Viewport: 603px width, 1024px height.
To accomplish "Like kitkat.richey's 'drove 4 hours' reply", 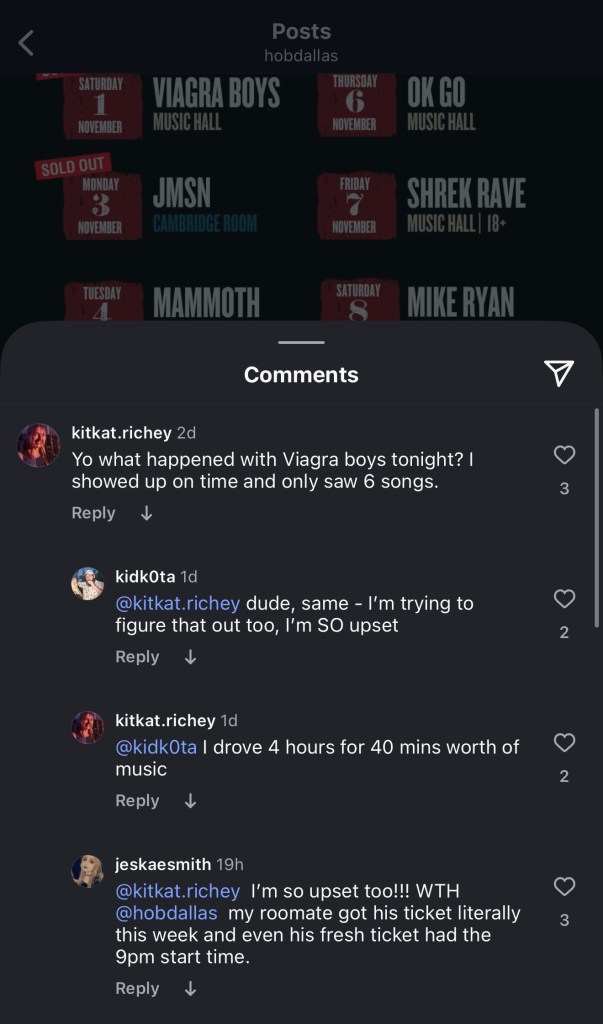I will [564, 743].
